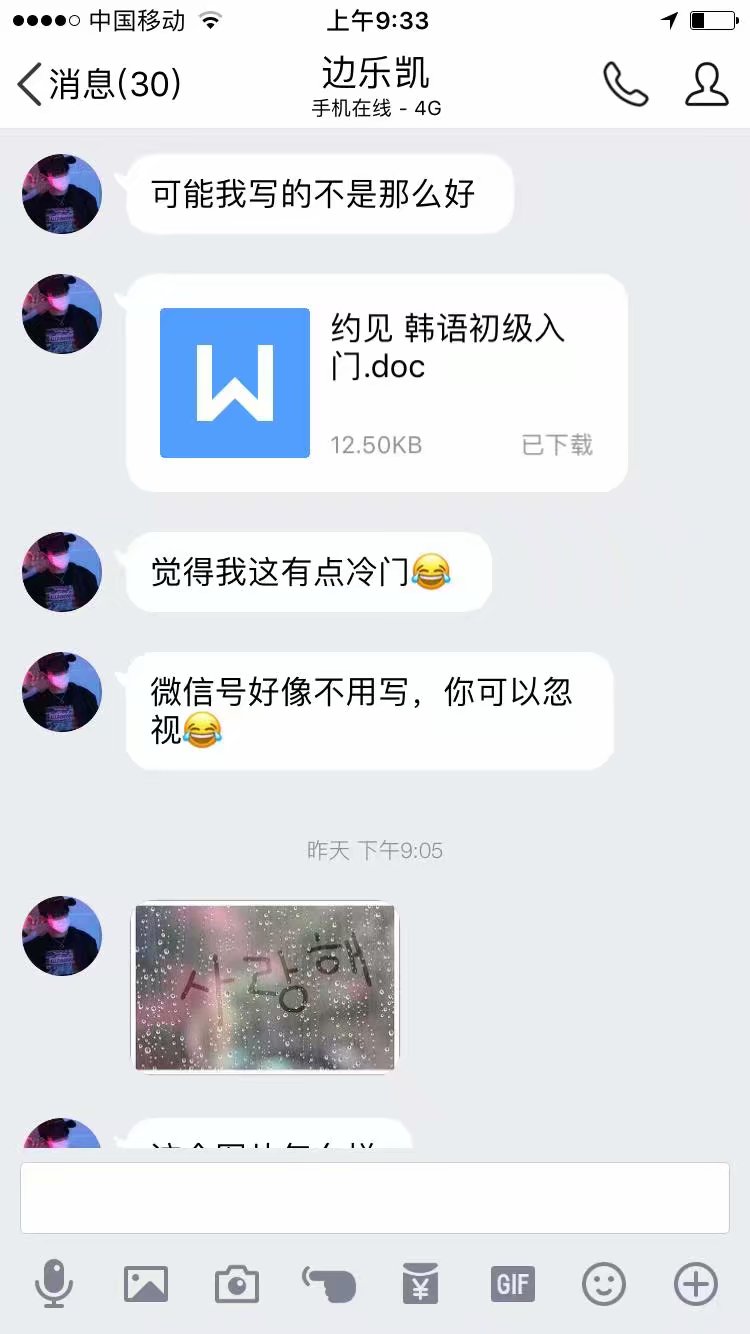The width and height of the screenshot is (750, 1334).
Task: Expand more options with the plus icon
Action: (696, 1283)
